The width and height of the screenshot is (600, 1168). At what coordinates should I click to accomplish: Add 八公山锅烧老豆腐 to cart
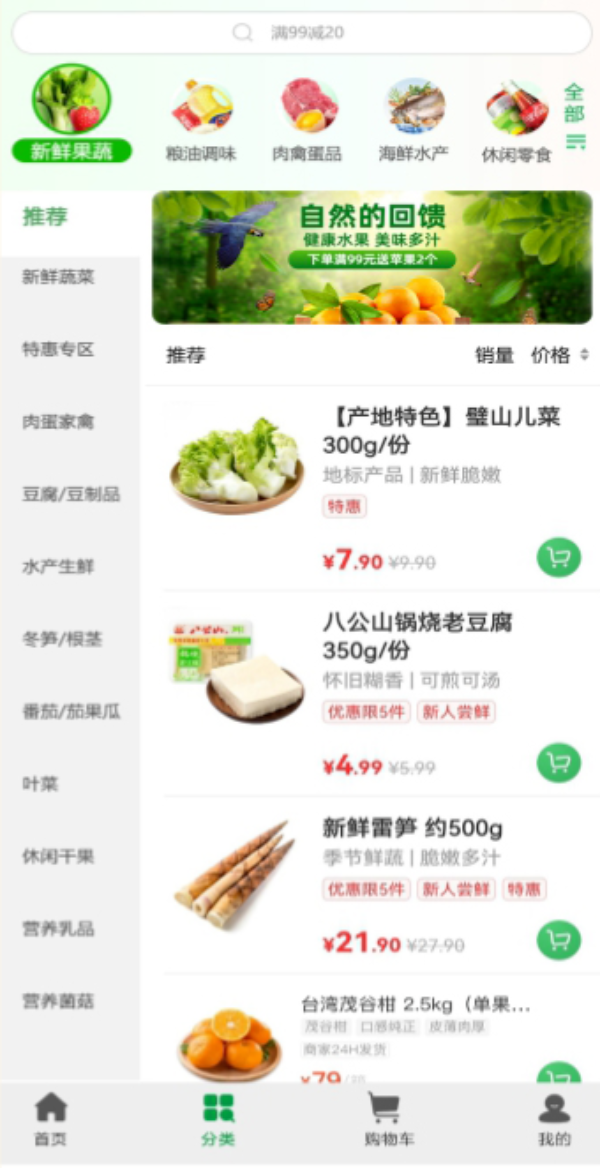click(558, 763)
